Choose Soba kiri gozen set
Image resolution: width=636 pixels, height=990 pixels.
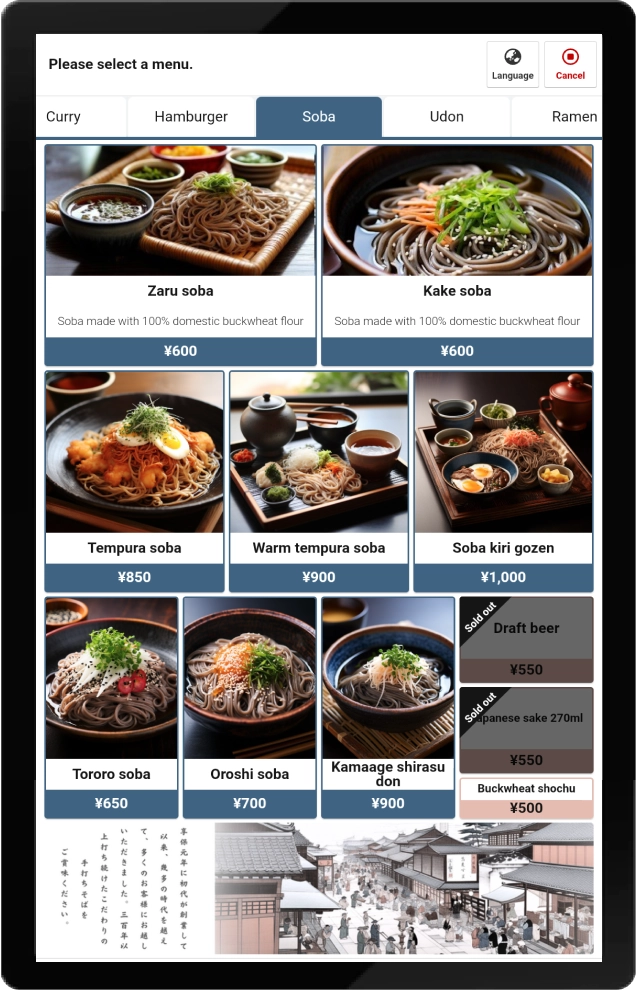coord(503,481)
